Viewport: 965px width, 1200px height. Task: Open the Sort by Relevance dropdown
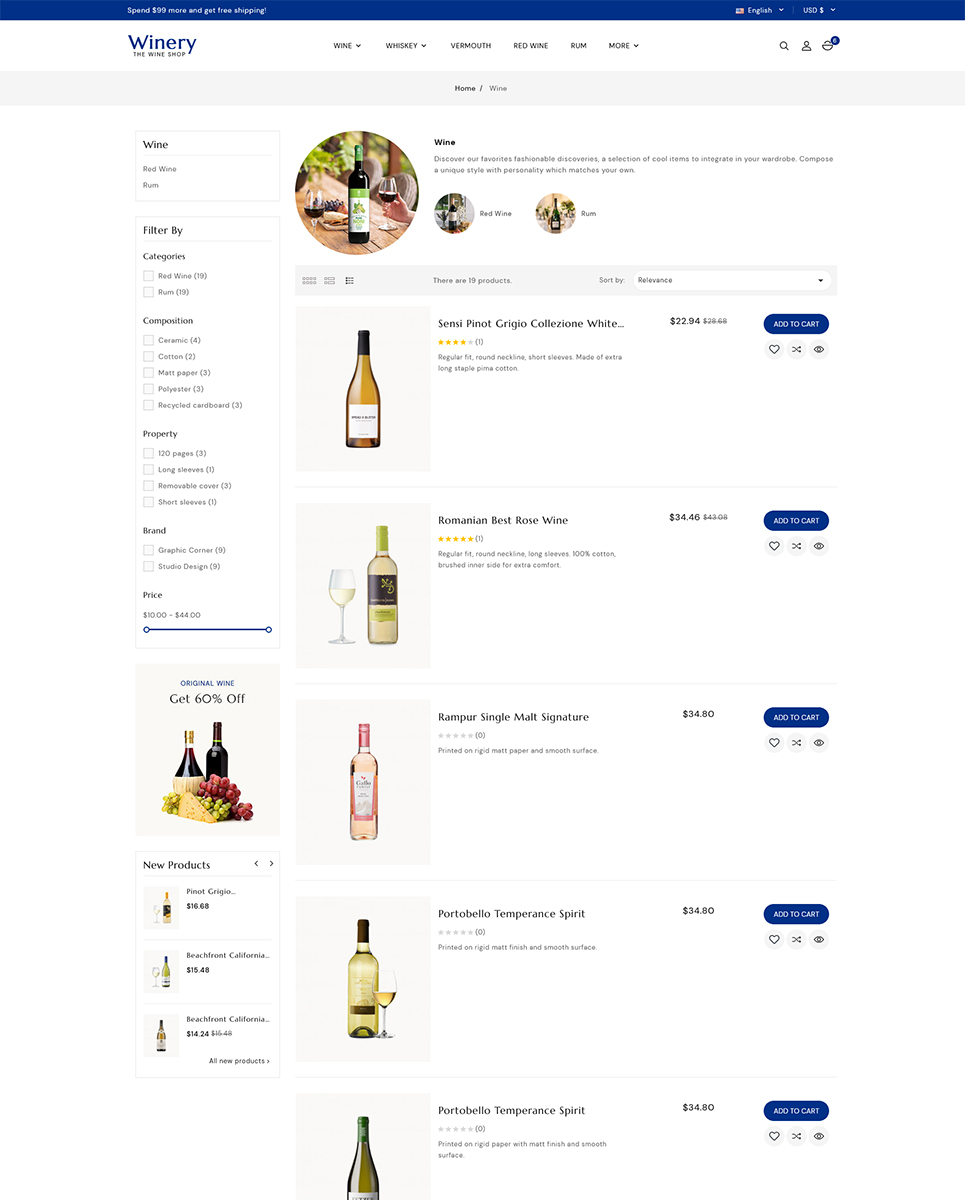coord(733,280)
